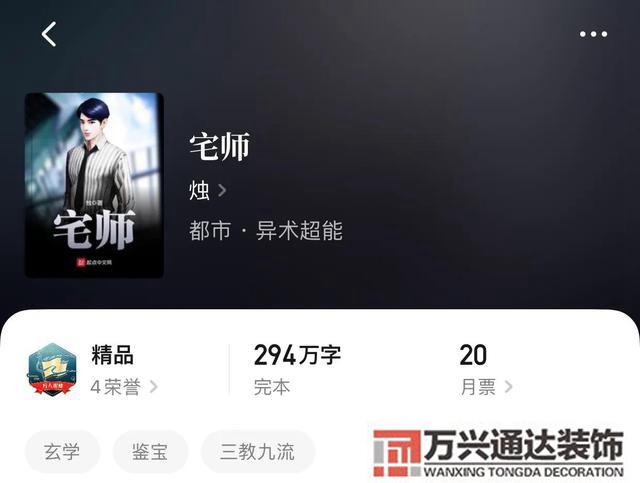
Task: Select the 三教九流 tag chip
Action: (x=258, y=452)
